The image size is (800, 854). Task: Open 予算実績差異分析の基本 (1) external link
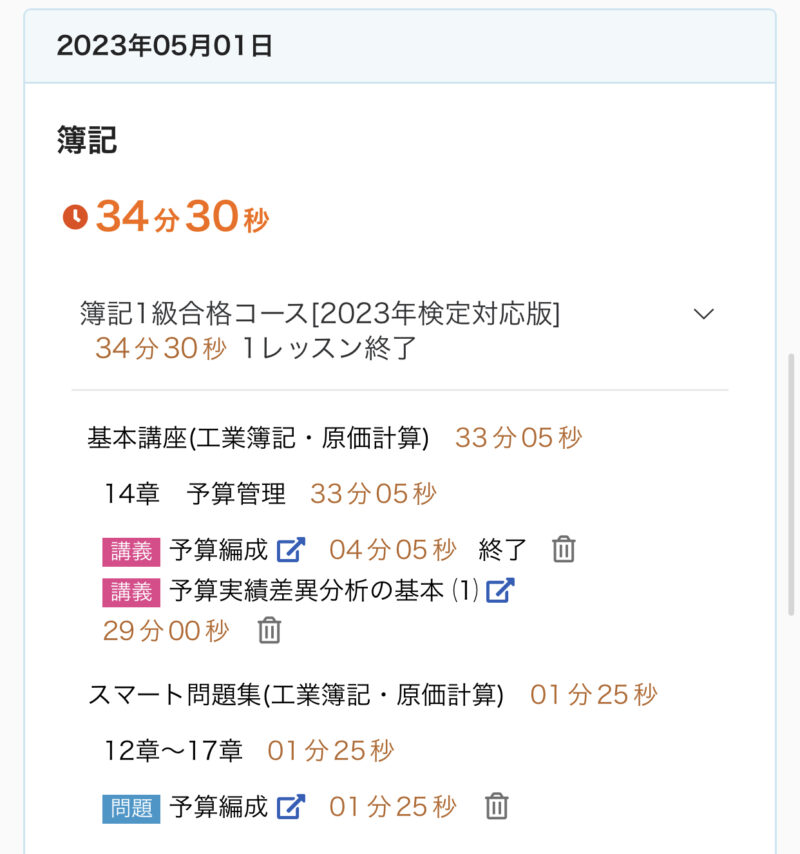pyautogui.click(x=500, y=591)
